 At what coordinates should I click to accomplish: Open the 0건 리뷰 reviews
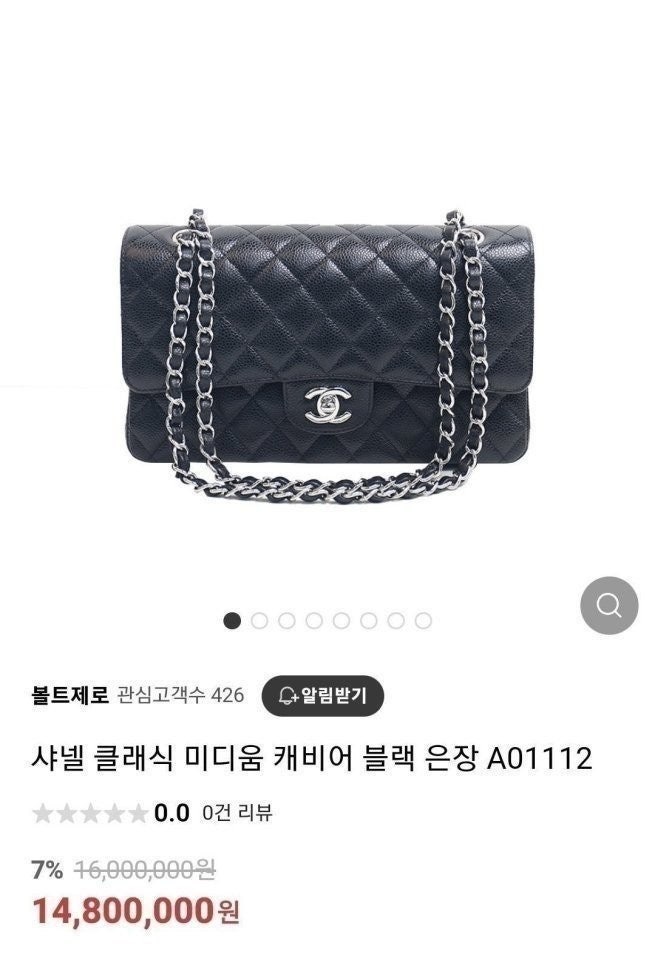click(236, 812)
